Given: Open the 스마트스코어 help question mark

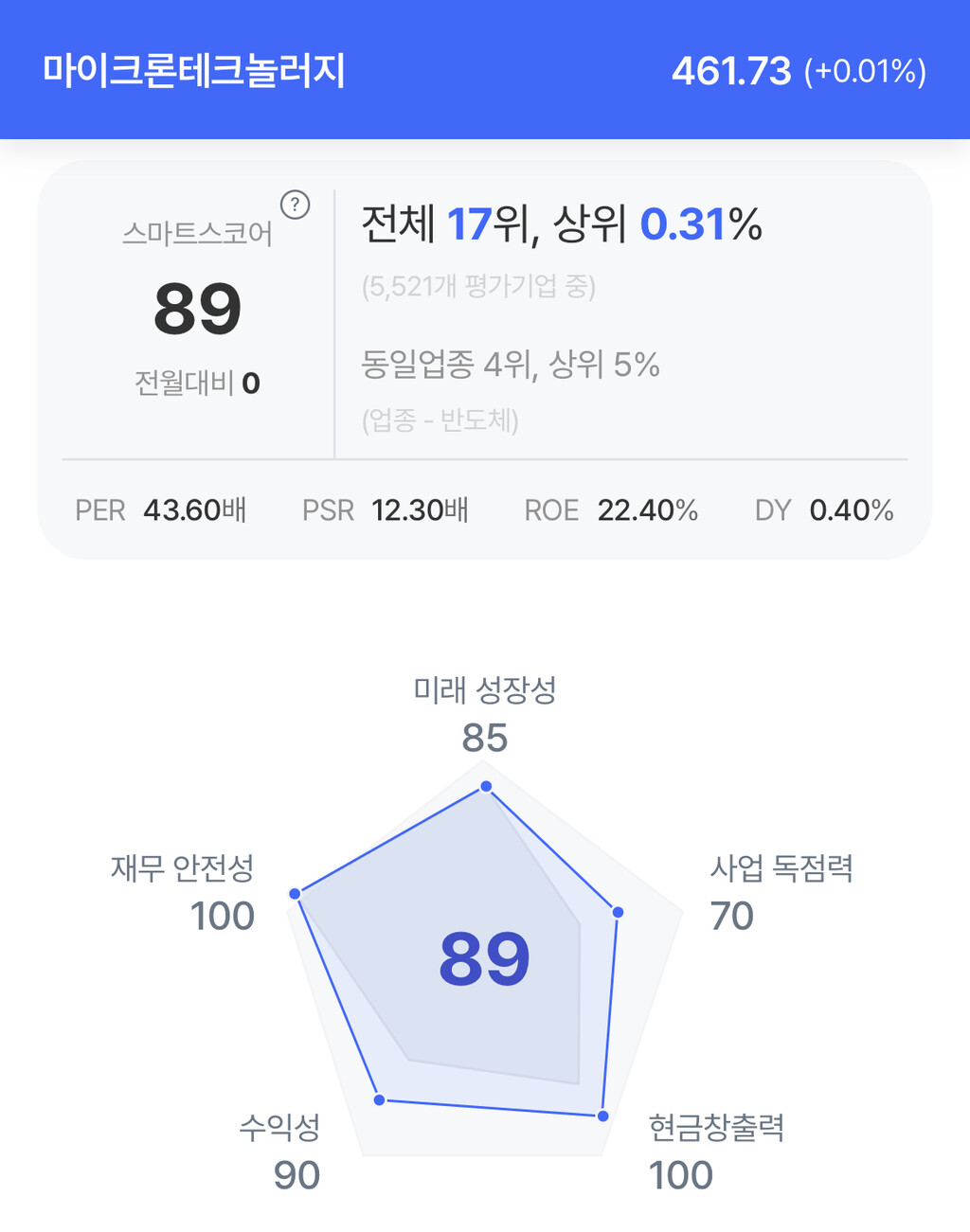Looking at the screenshot, I should (x=296, y=205).
